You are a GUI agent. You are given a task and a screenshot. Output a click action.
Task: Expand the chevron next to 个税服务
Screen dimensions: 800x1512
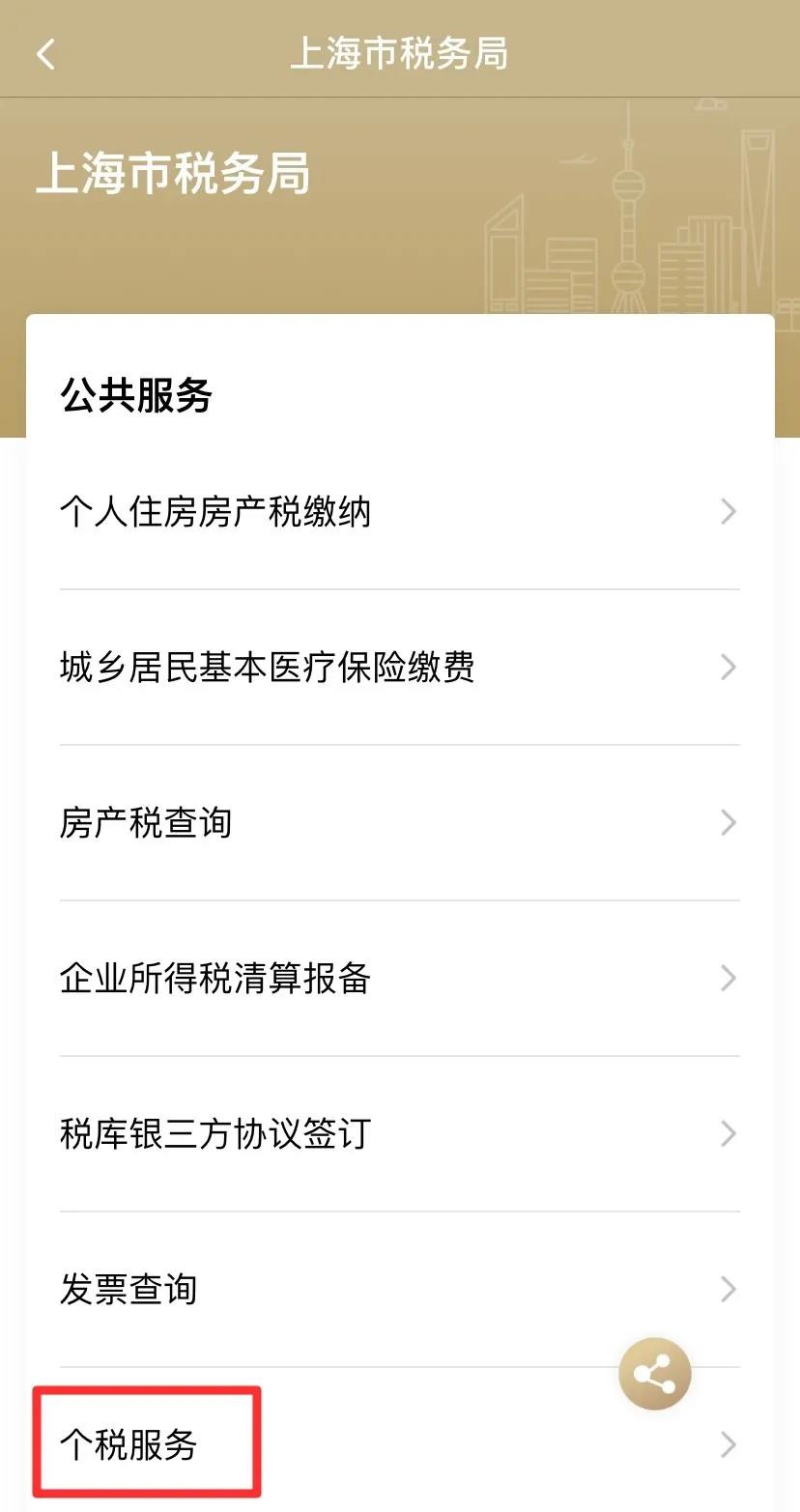(x=729, y=1444)
